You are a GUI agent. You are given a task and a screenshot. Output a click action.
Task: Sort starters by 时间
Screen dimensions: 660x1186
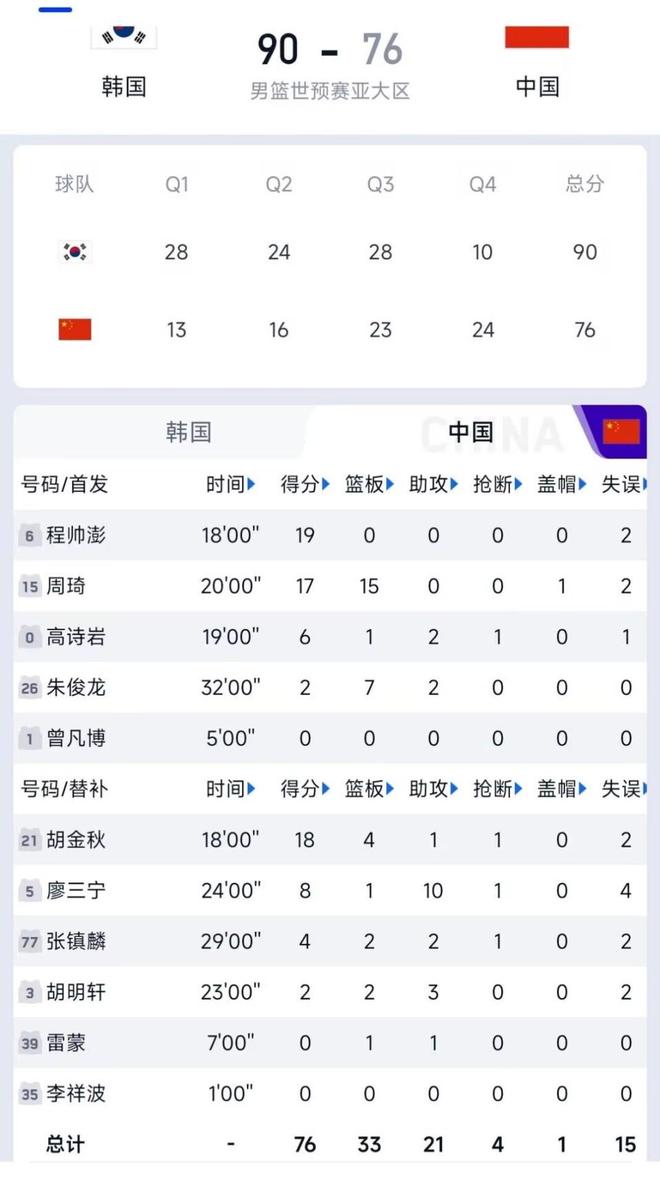pos(231,485)
